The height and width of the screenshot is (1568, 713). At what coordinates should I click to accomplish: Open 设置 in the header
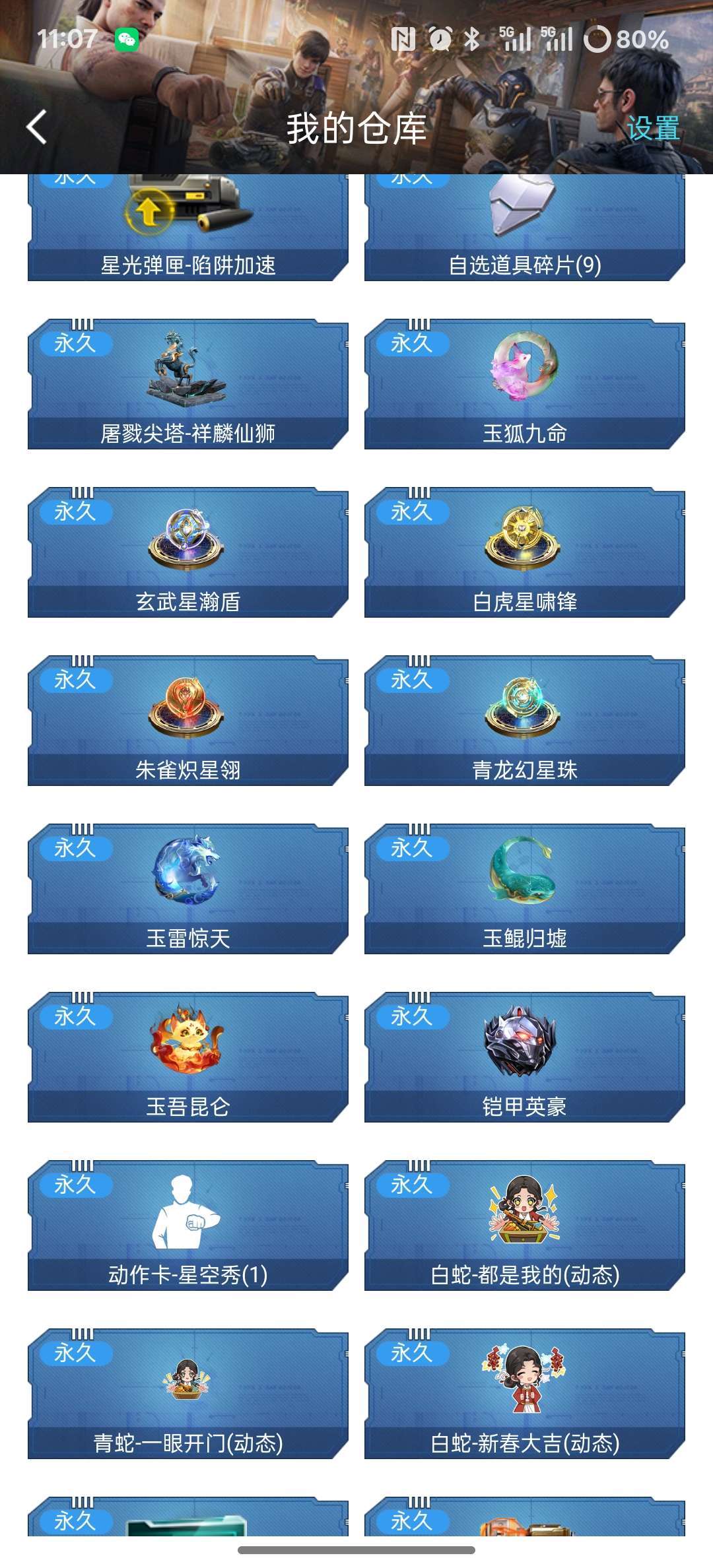click(x=652, y=128)
